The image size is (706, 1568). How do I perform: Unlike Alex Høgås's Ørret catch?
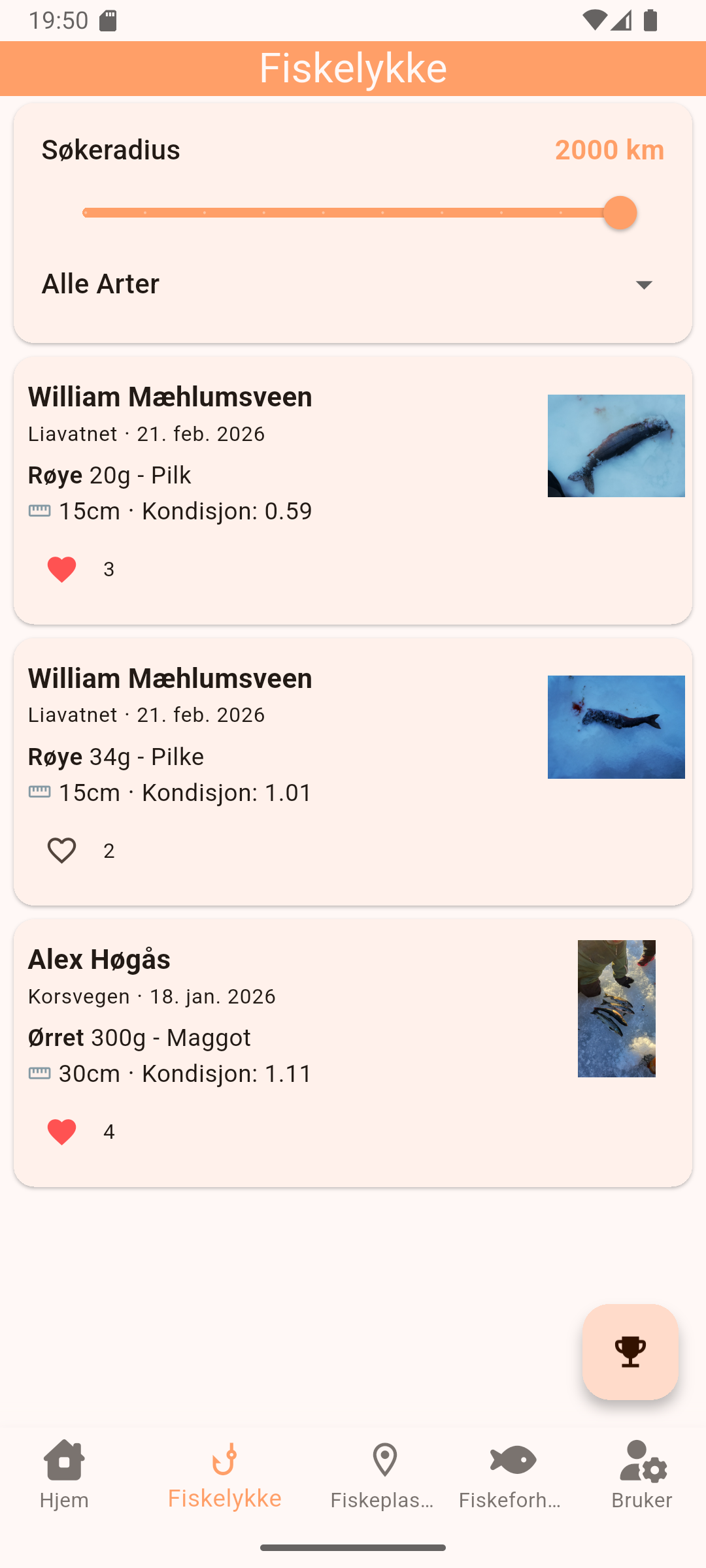61,1132
